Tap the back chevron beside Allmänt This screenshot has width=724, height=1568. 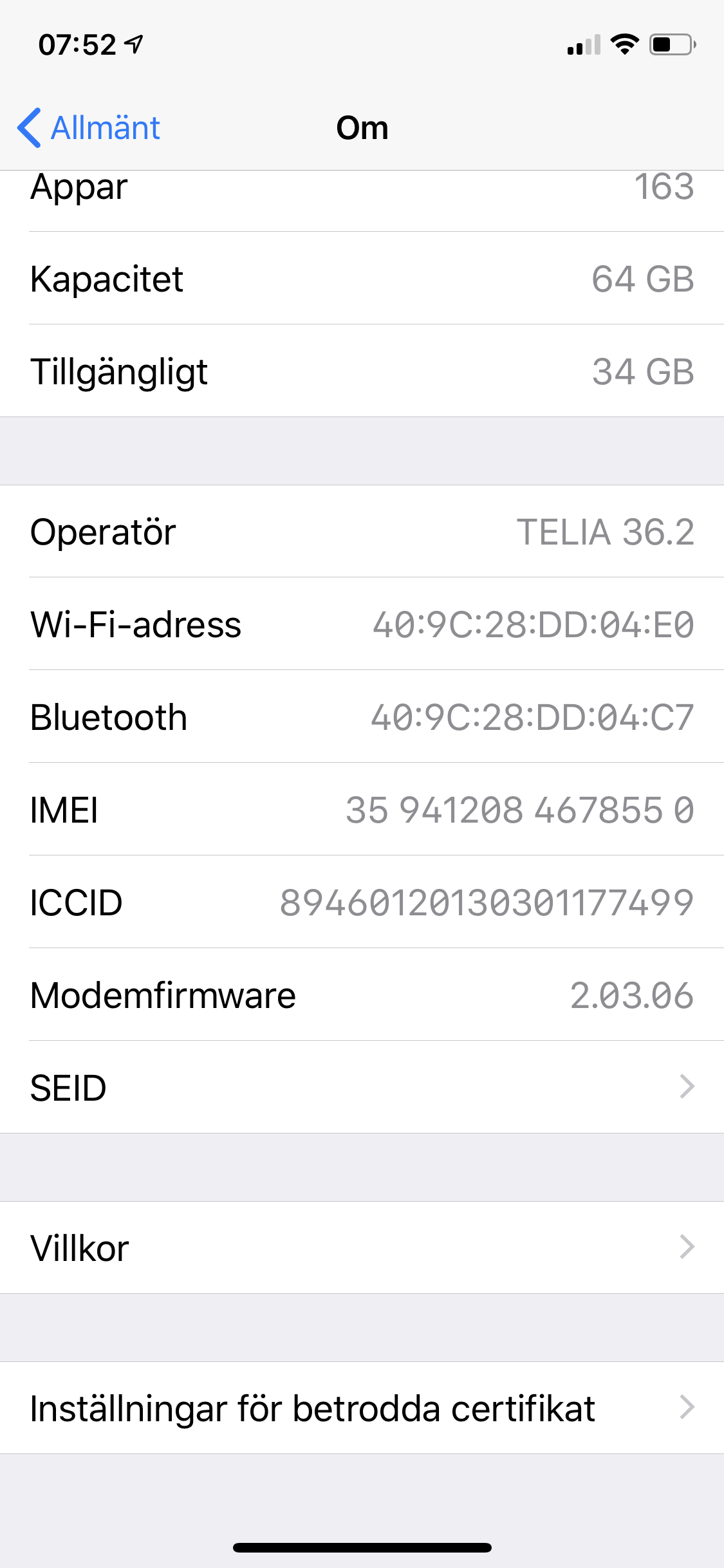(x=29, y=127)
